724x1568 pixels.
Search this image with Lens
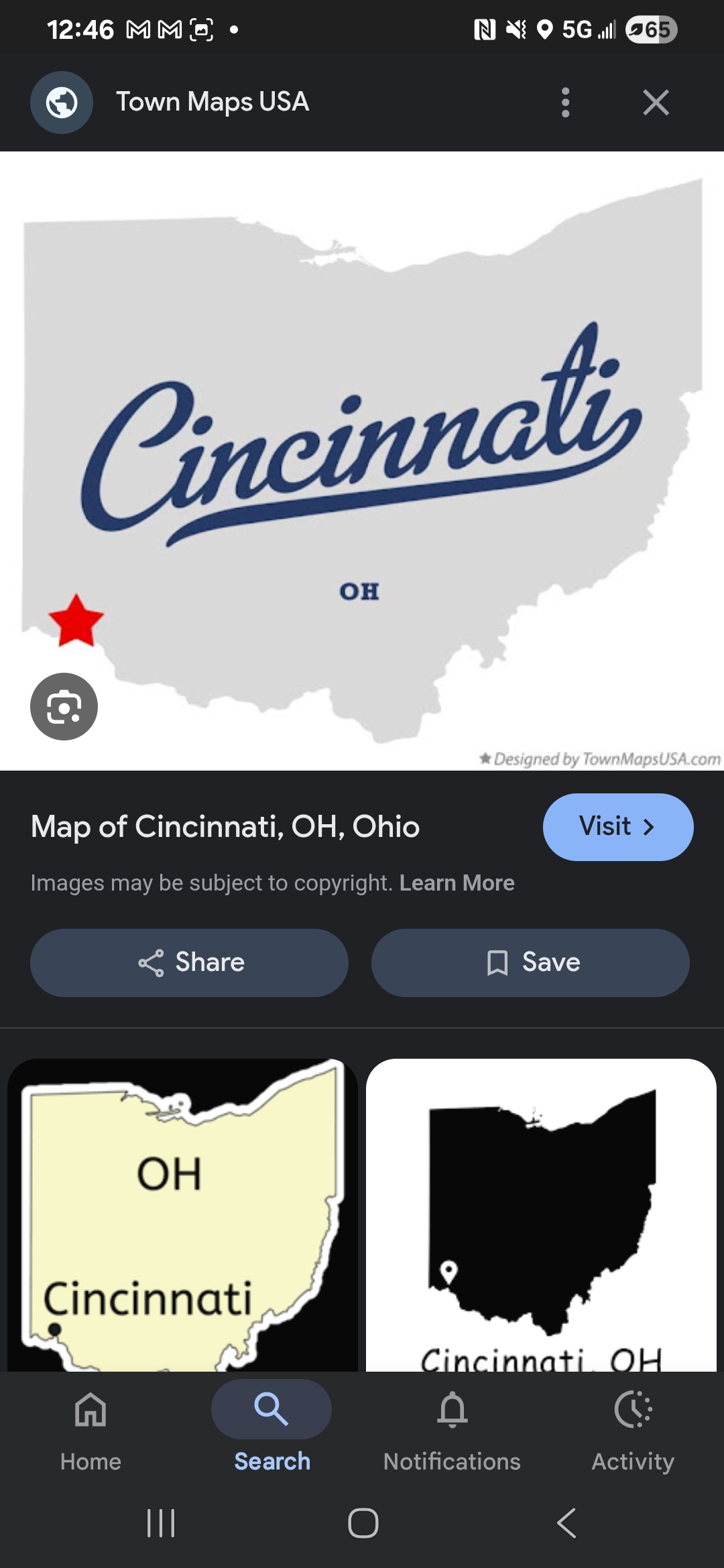click(x=64, y=706)
